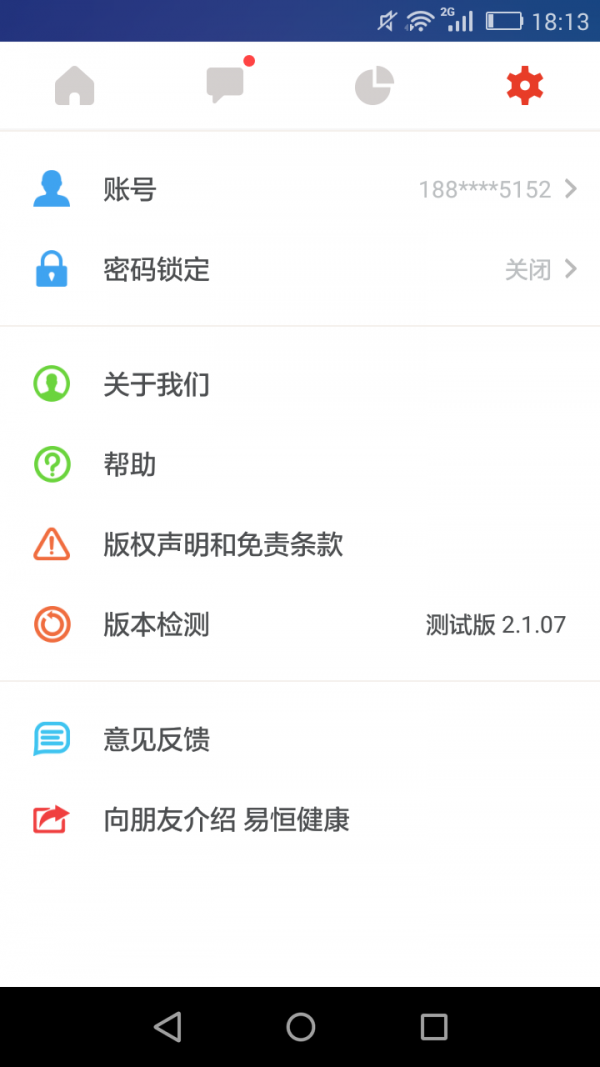This screenshot has width=600, height=1067.
Task: Open 意见反馈 feedback
Action: click(300, 740)
